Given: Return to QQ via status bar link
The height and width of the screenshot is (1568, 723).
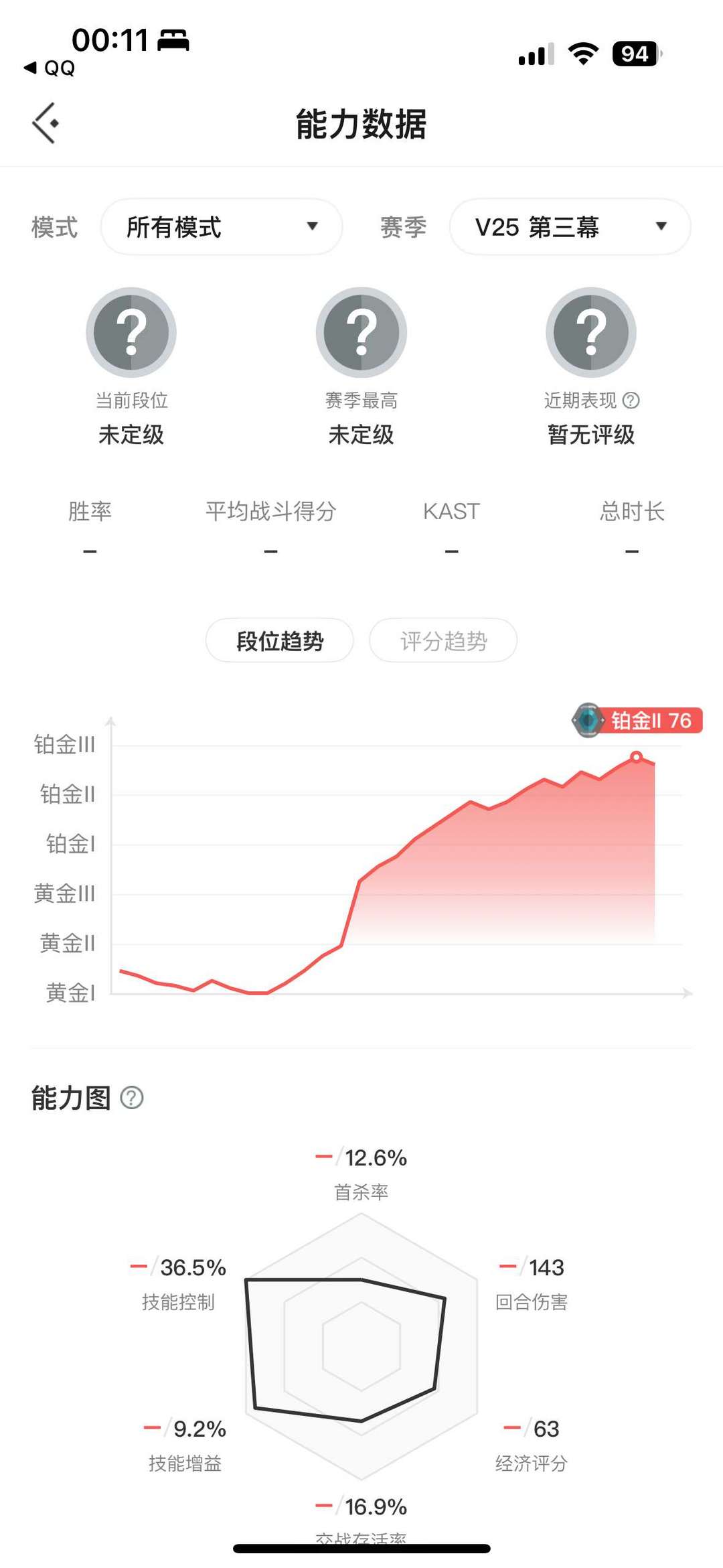Looking at the screenshot, I should [x=50, y=68].
